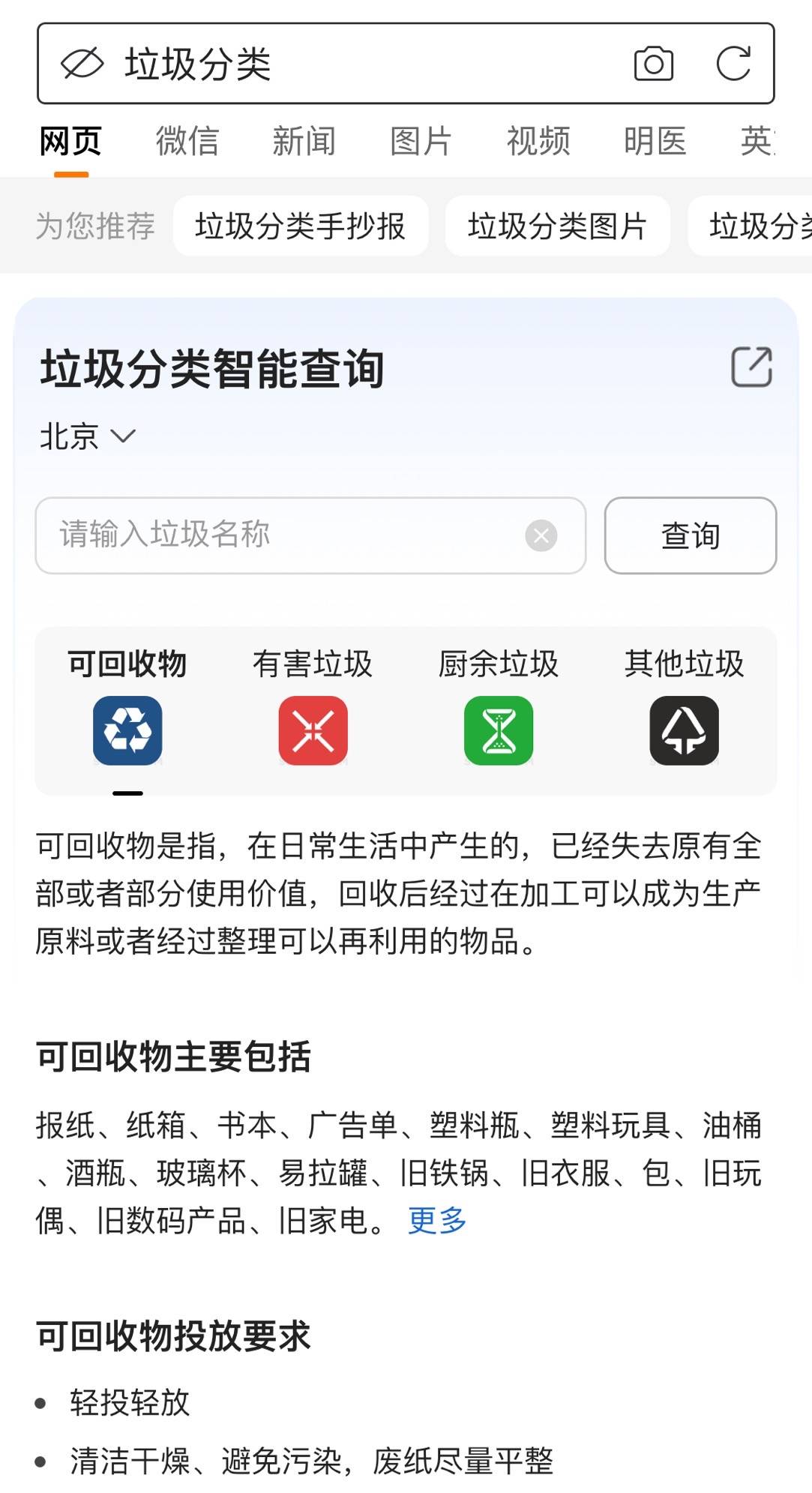
Task: Open camera image search
Action: [653, 64]
